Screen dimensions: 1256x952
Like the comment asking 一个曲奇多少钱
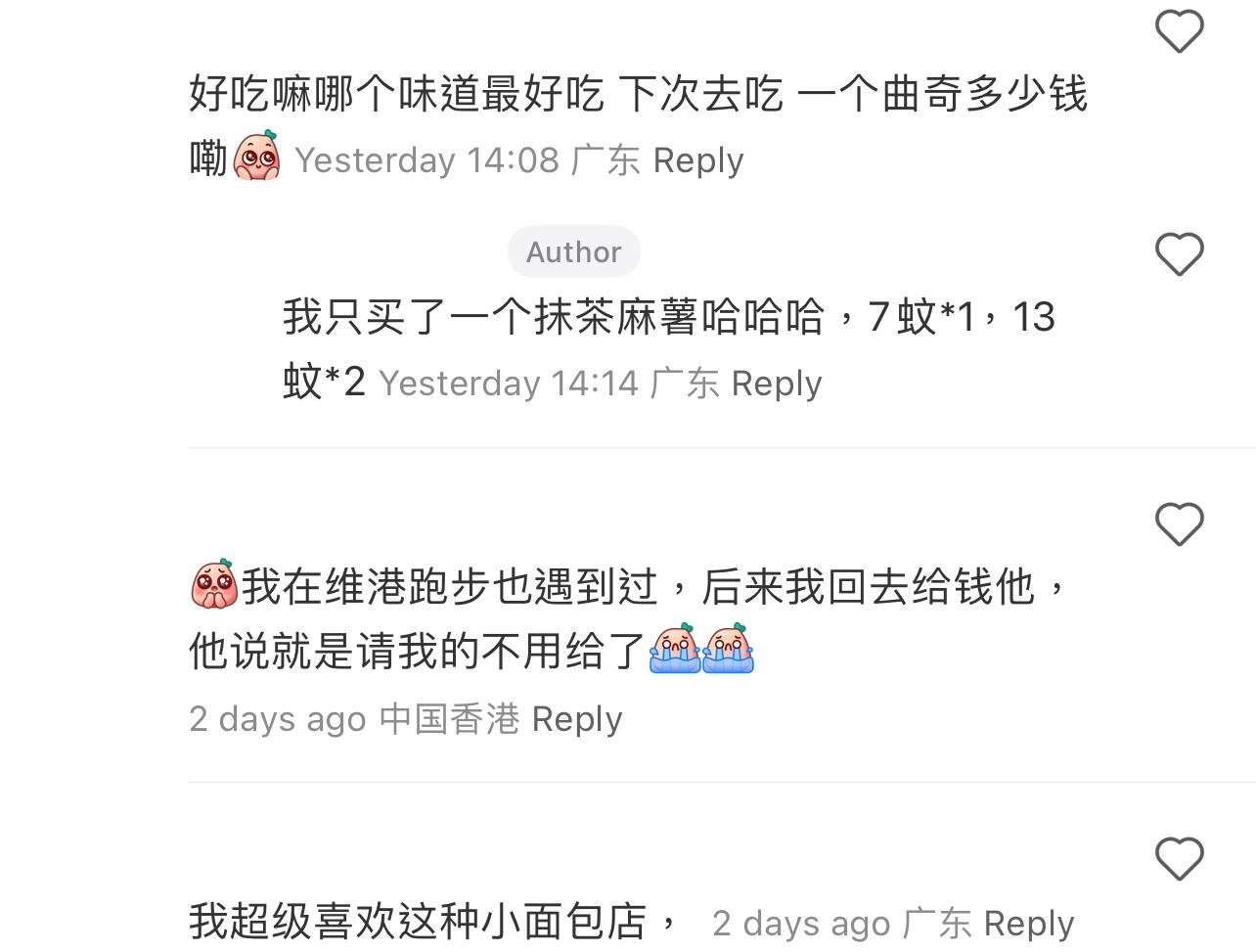pyautogui.click(x=1180, y=32)
